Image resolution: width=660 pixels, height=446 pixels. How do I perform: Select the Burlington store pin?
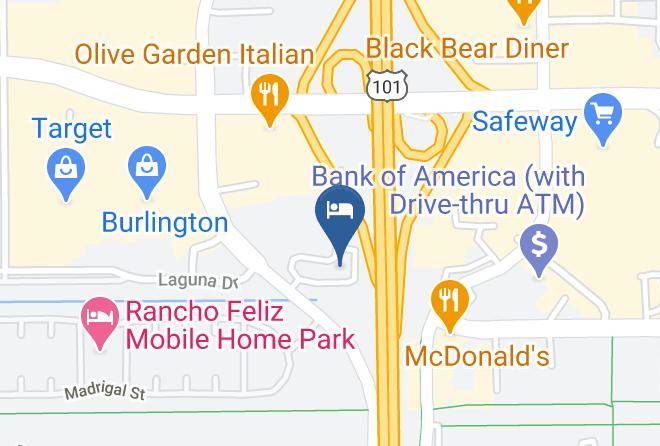[x=147, y=173]
